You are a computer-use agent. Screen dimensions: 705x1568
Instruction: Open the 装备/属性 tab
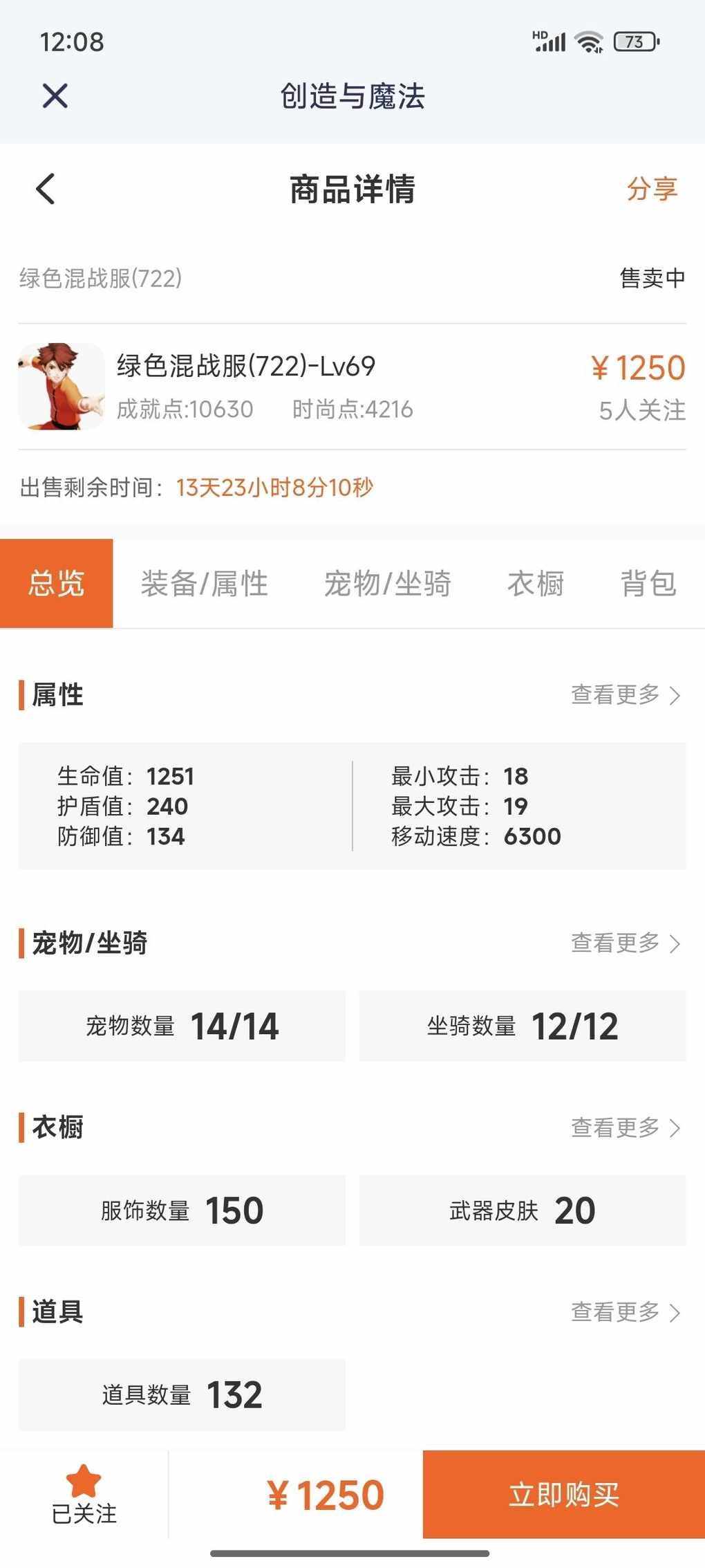[205, 583]
